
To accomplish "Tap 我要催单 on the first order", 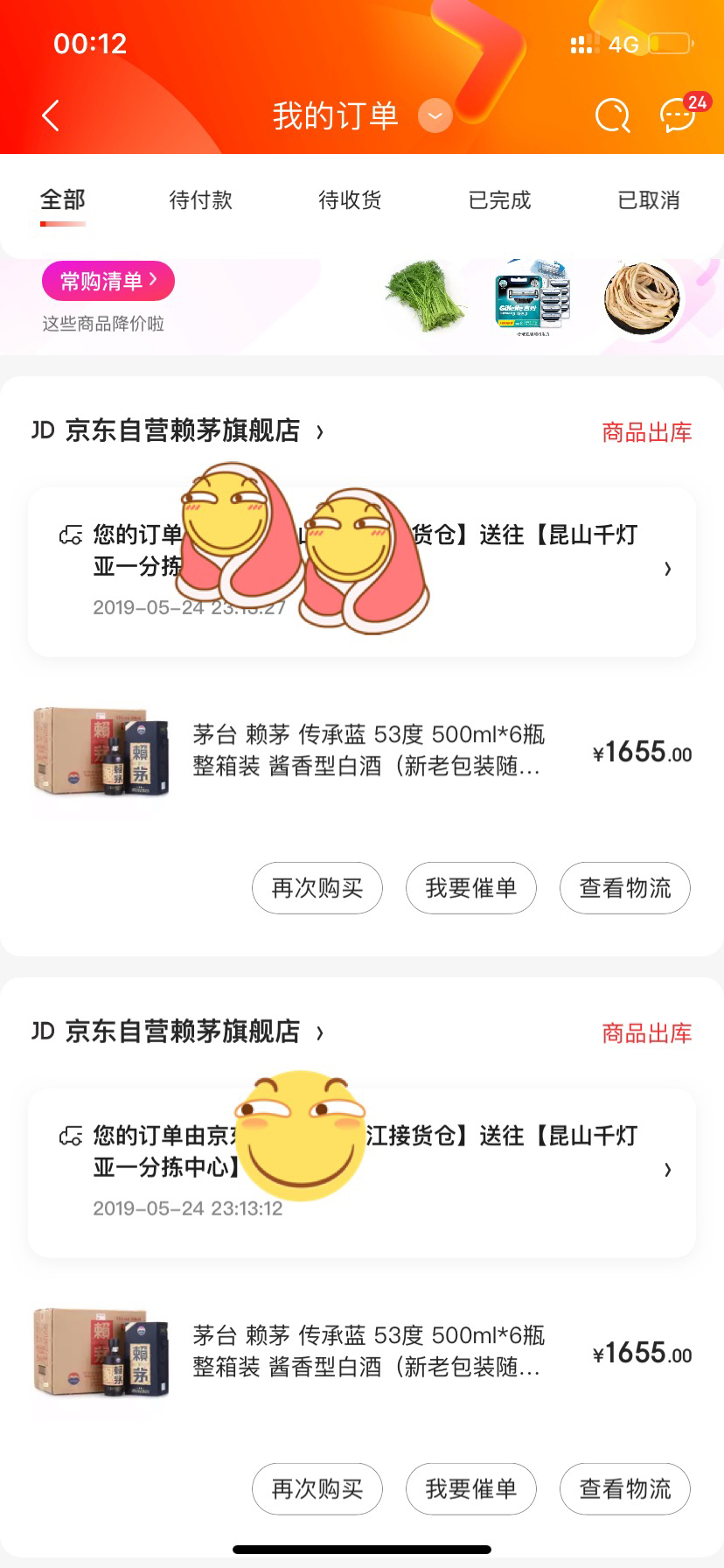I will tap(470, 888).
